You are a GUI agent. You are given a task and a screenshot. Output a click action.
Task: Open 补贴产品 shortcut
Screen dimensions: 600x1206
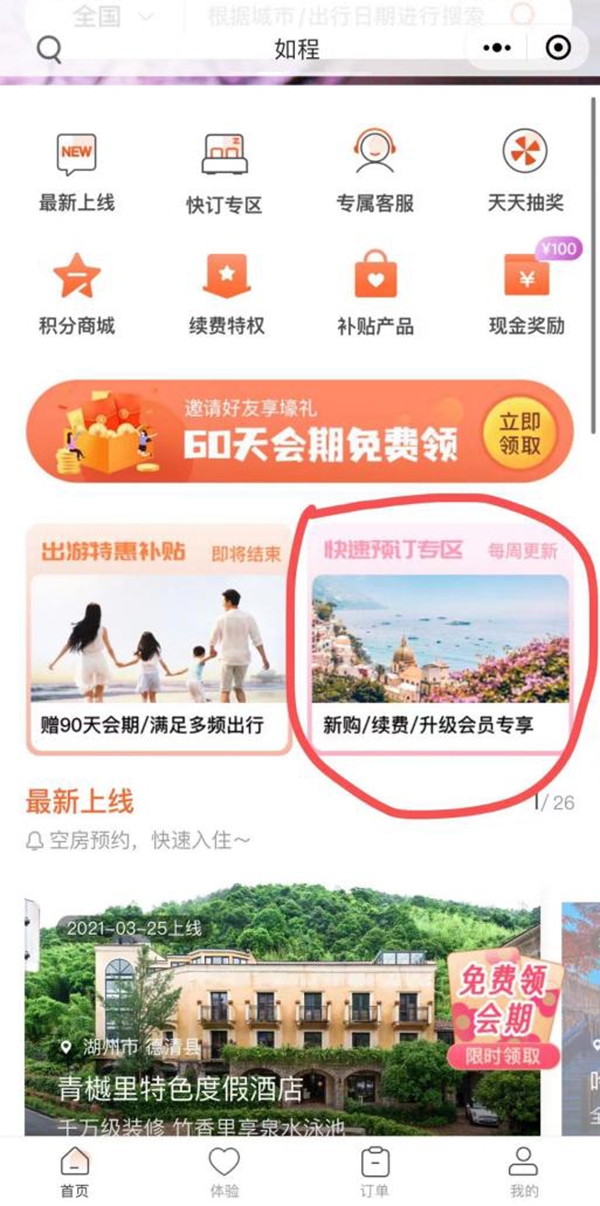tap(375, 294)
